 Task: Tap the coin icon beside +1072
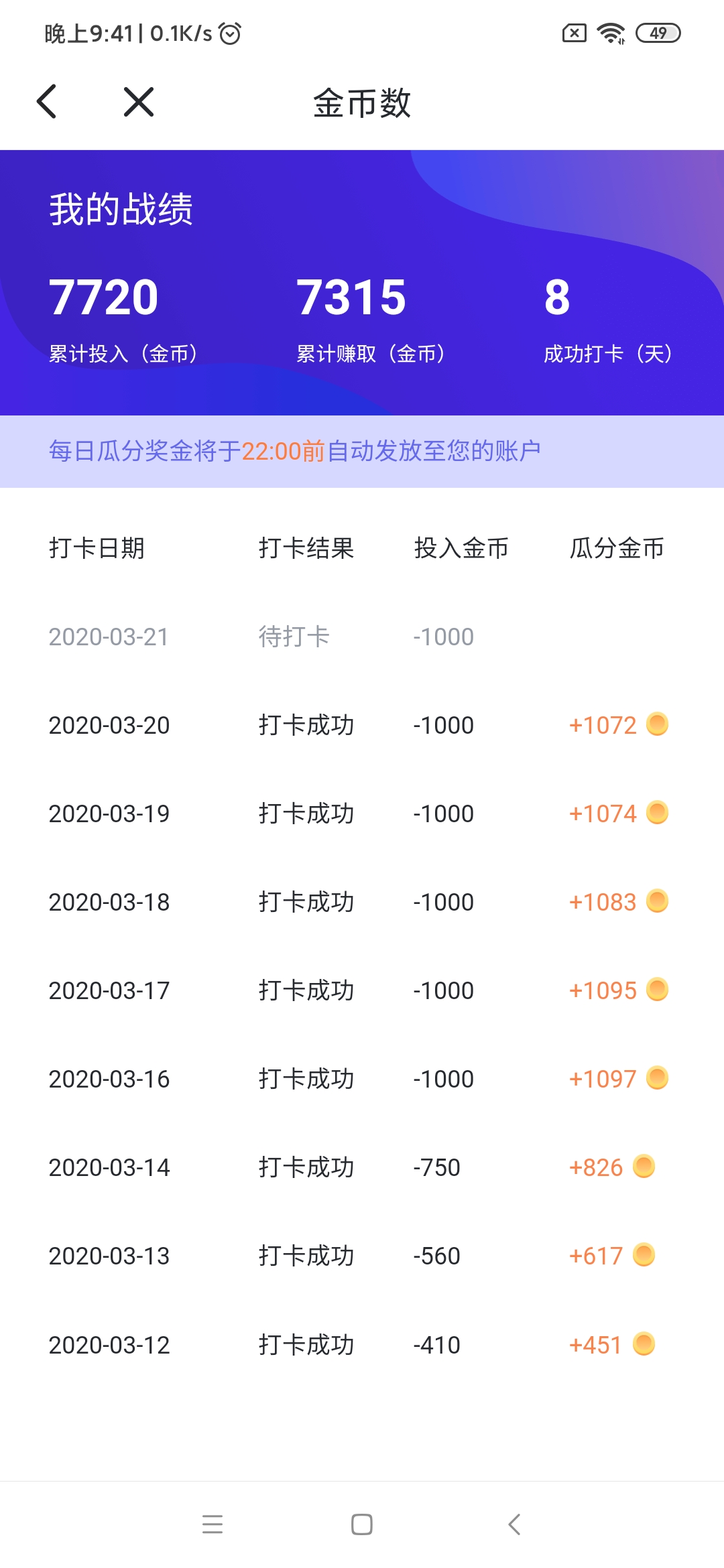[x=658, y=725]
